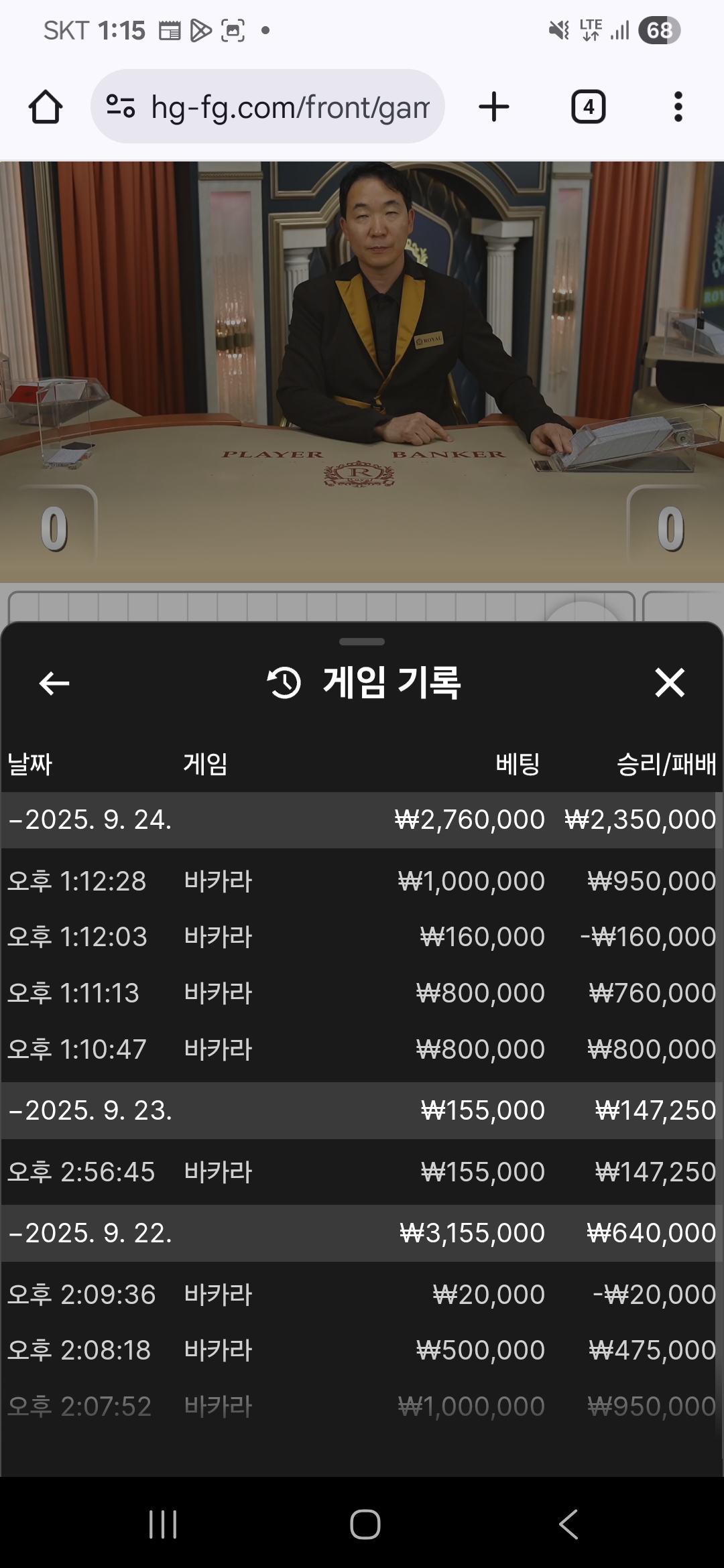Open the browser overflow menu
Viewport: 724px width, 1568px height.
click(678, 107)
